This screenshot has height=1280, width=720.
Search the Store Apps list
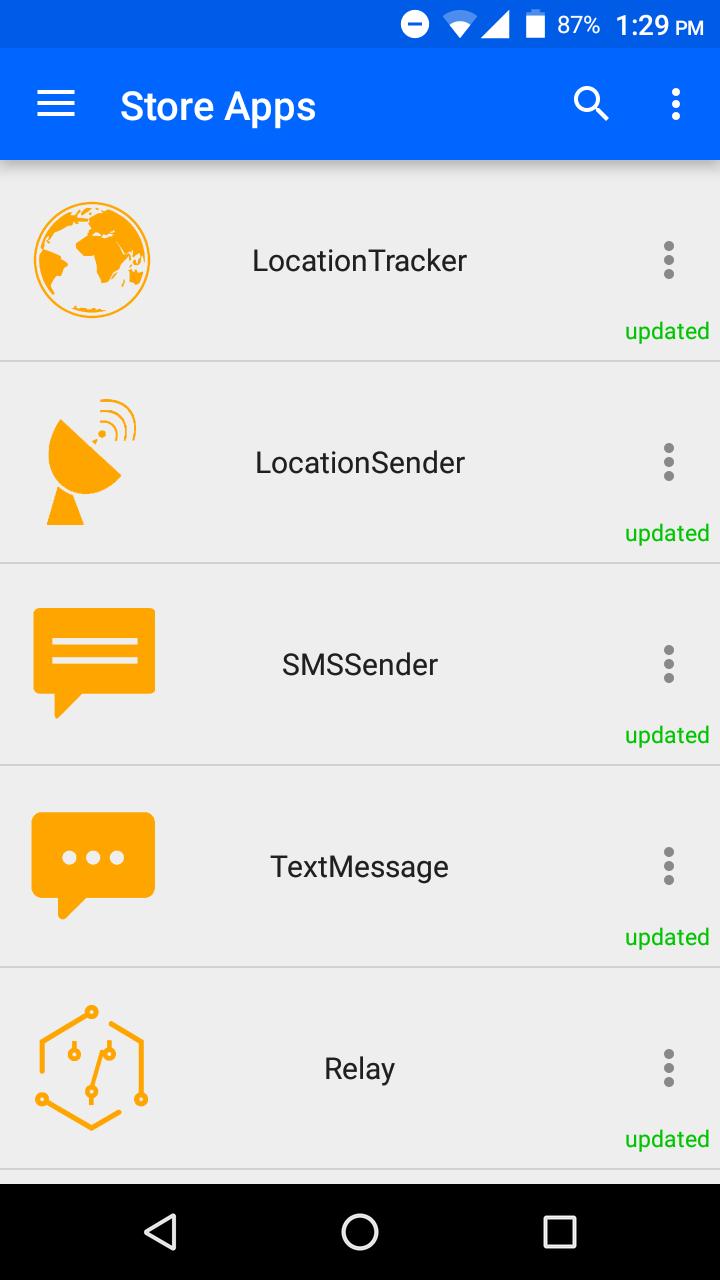click(x=591, y=104)
